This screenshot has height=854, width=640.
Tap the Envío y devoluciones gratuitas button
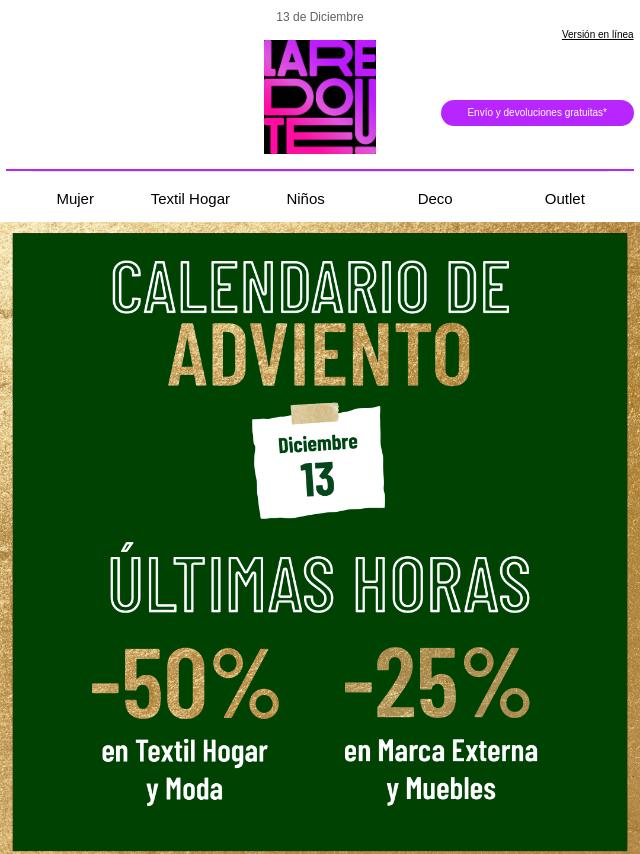point(537,113)
